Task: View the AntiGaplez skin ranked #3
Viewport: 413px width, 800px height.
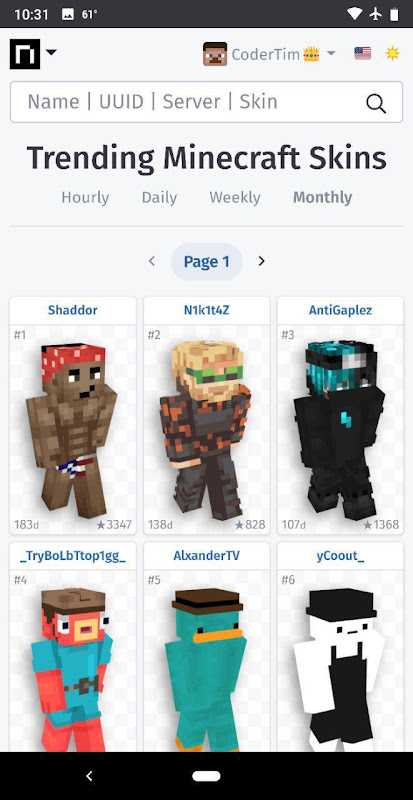Action: 340,415
